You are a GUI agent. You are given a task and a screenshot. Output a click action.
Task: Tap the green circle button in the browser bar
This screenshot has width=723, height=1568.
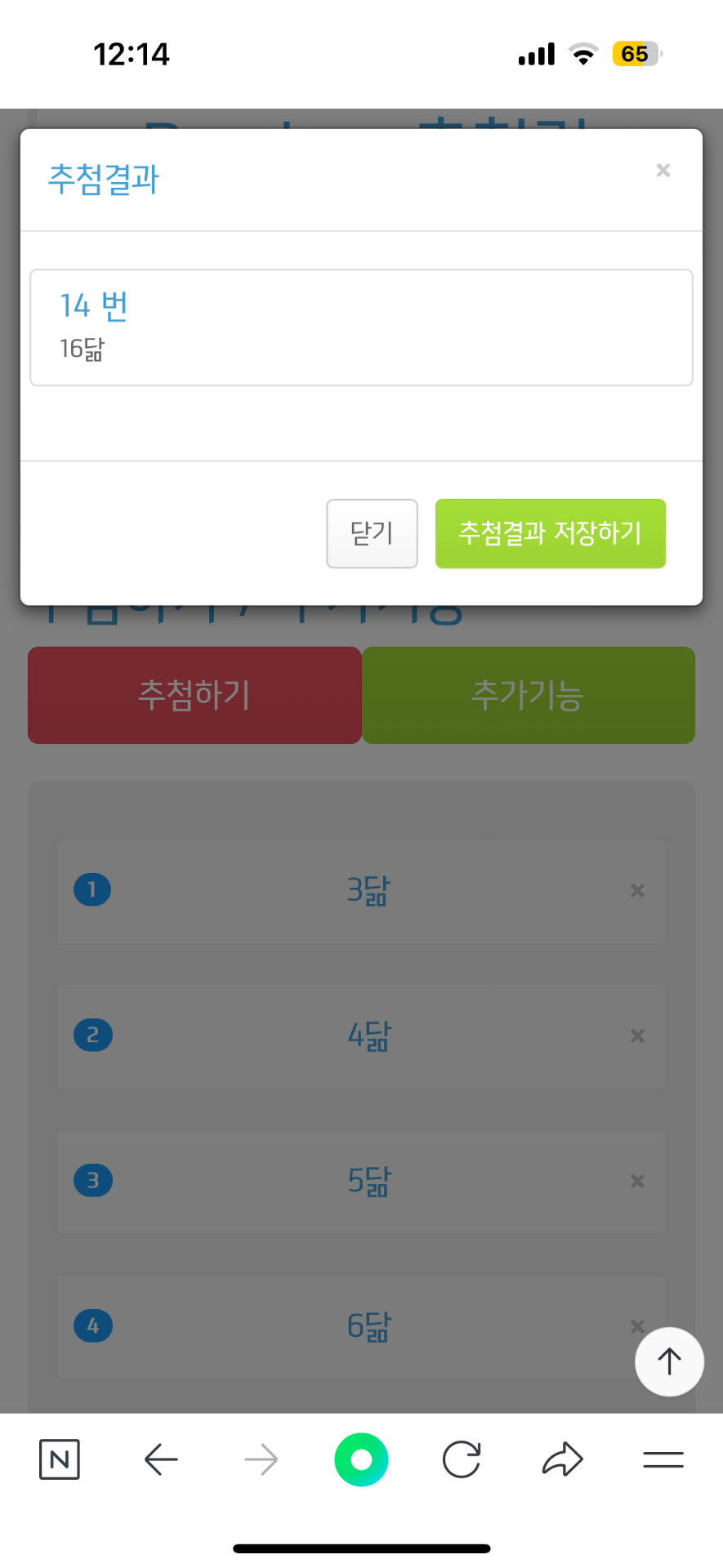pyautogui.click(x=361, y=1459)
